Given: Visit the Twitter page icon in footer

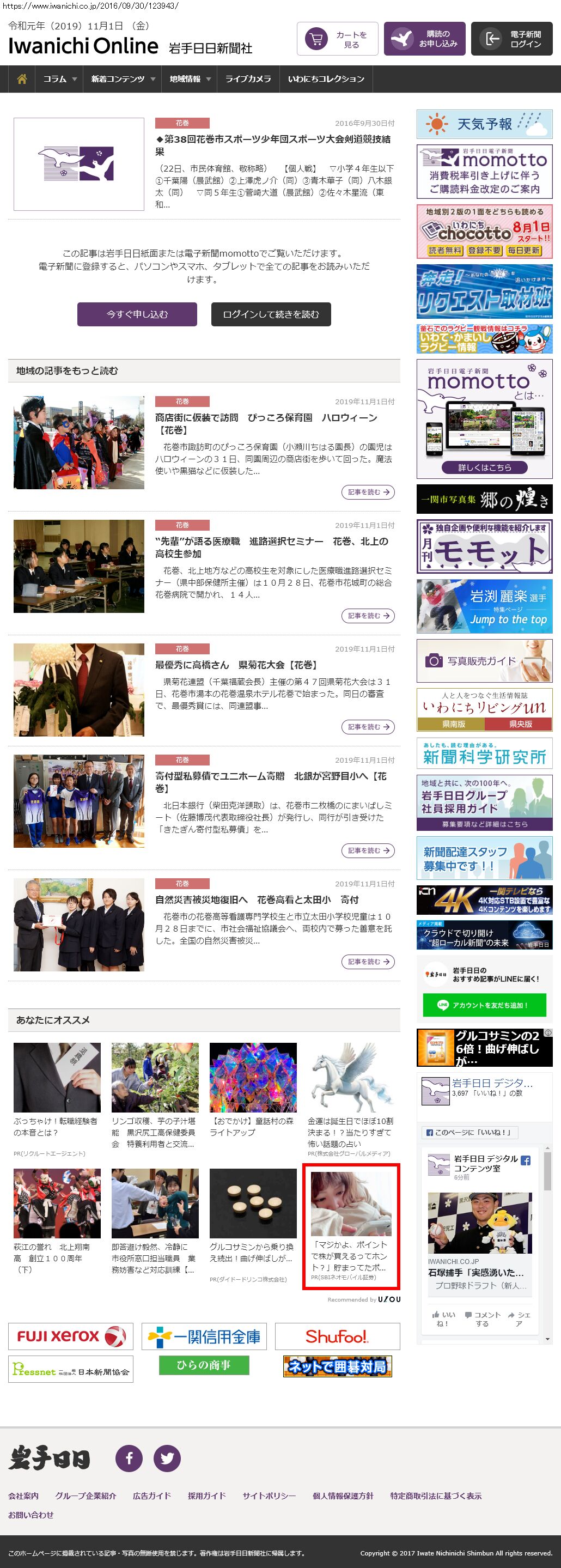Looking at the screenshot, I should coord(167,1458).
